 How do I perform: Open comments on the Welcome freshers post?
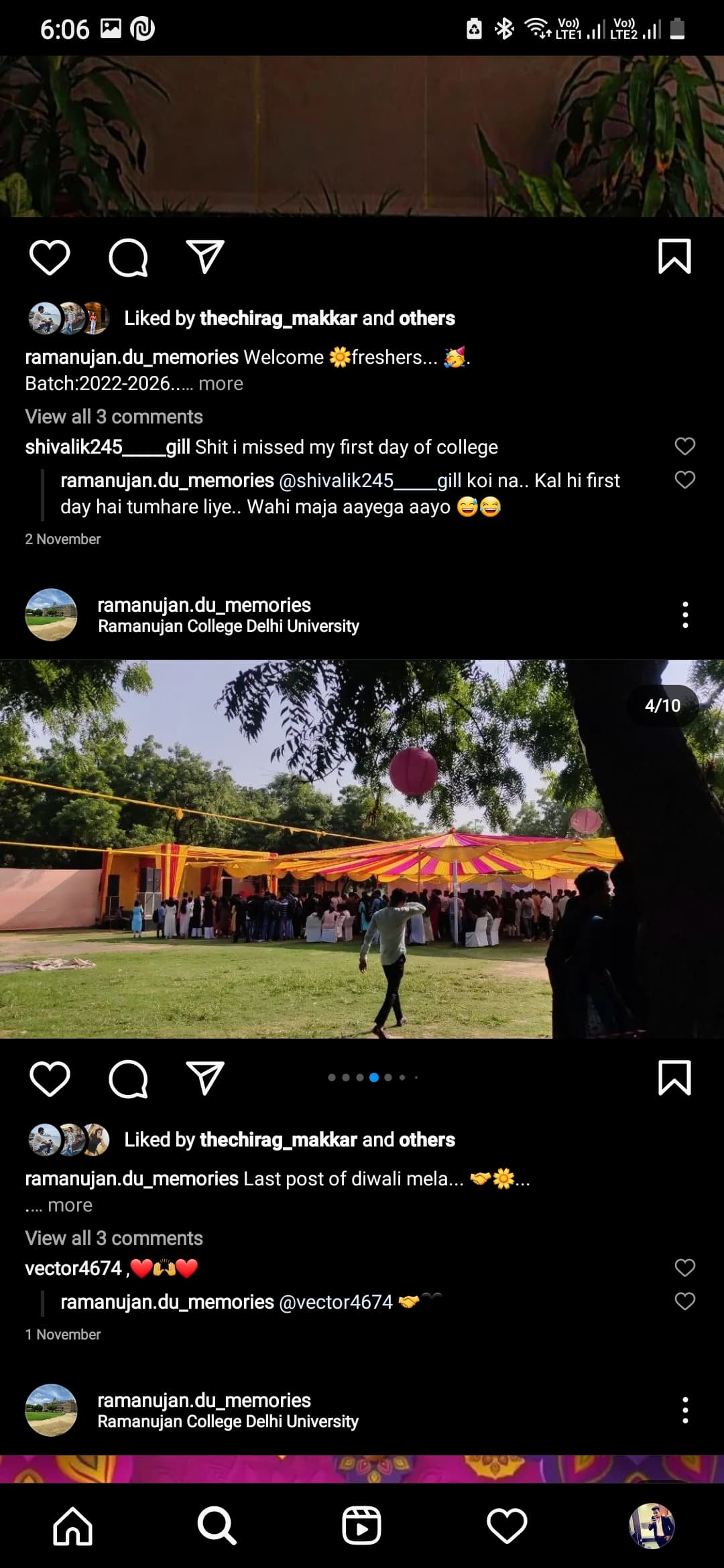[x=128, y=257]
